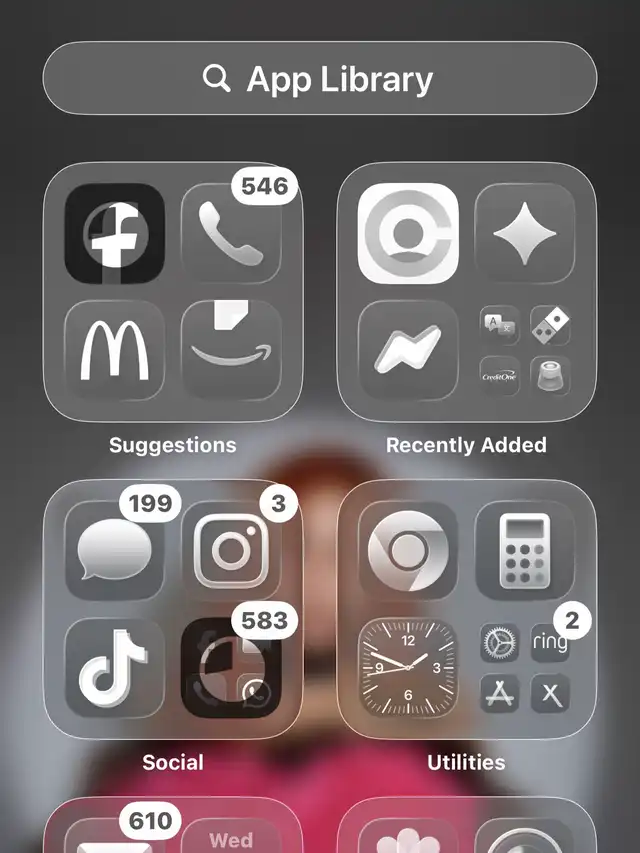Open the Clock app
The image size is (640, 853).
408,667
